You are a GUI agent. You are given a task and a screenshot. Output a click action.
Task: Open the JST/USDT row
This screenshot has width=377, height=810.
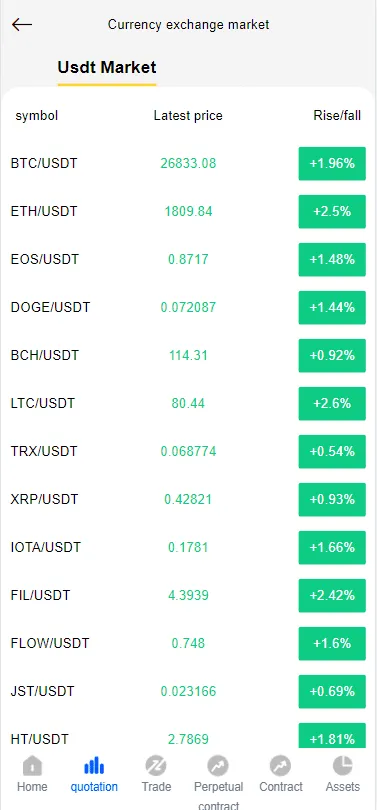188,692
